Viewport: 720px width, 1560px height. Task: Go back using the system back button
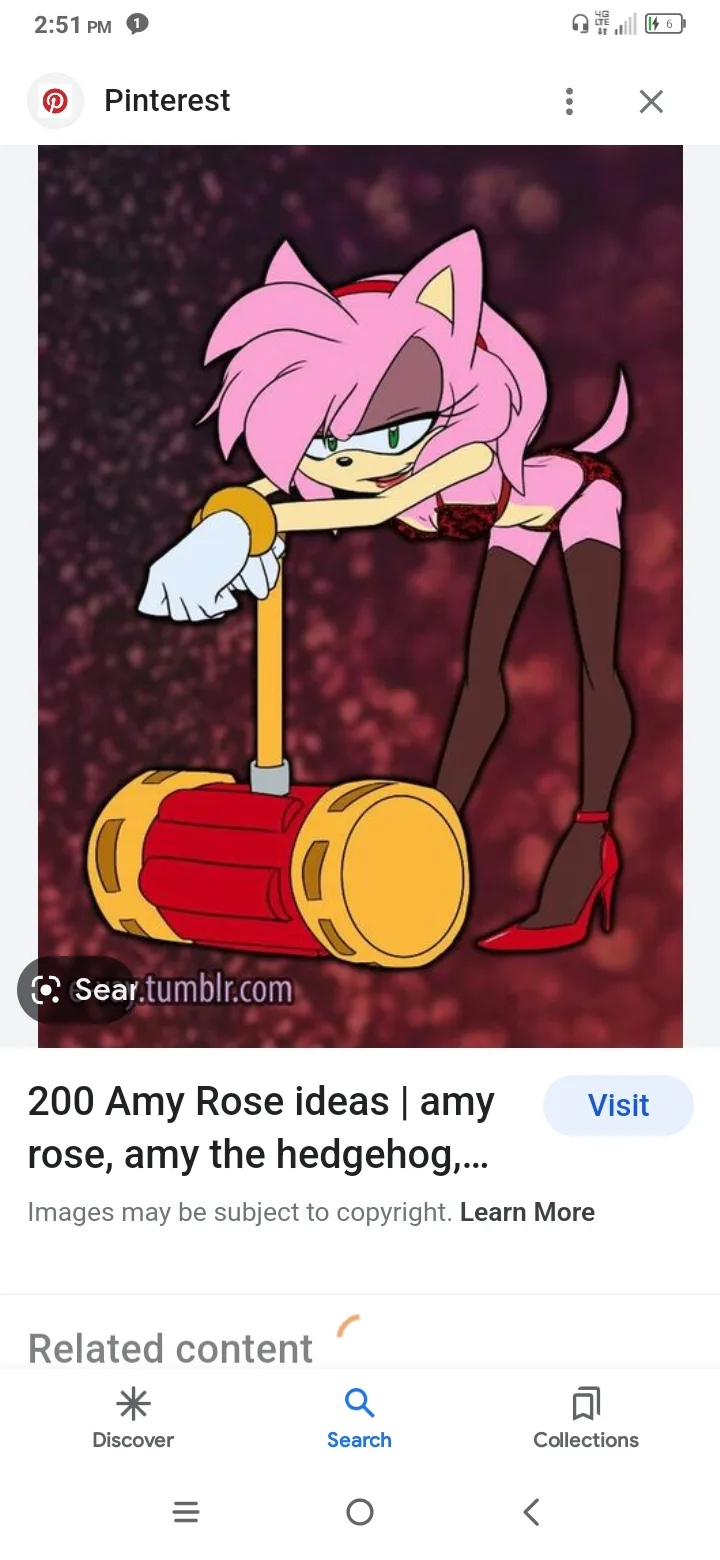tap(532, 1512)
